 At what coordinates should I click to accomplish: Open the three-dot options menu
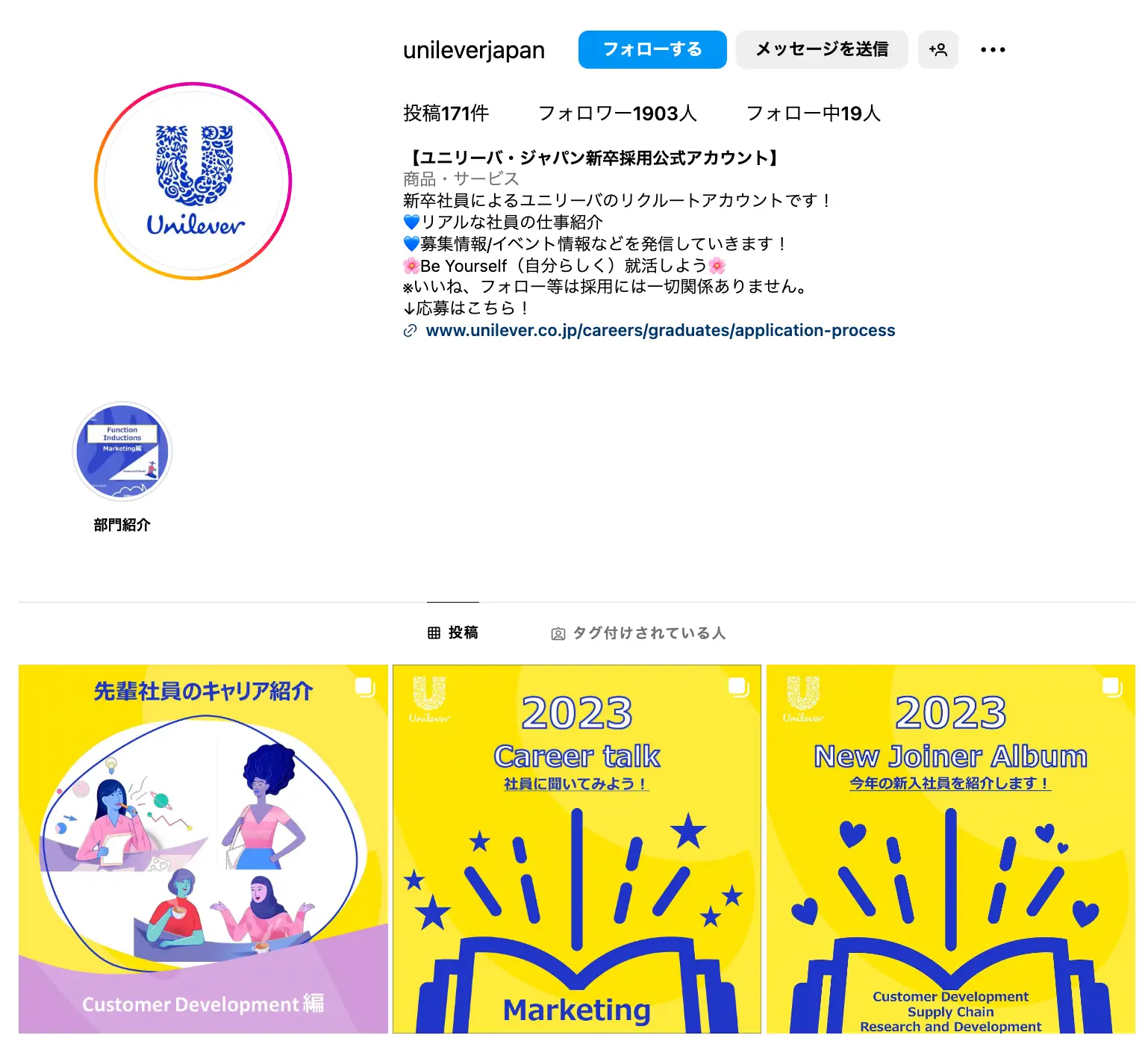[992, 49]
